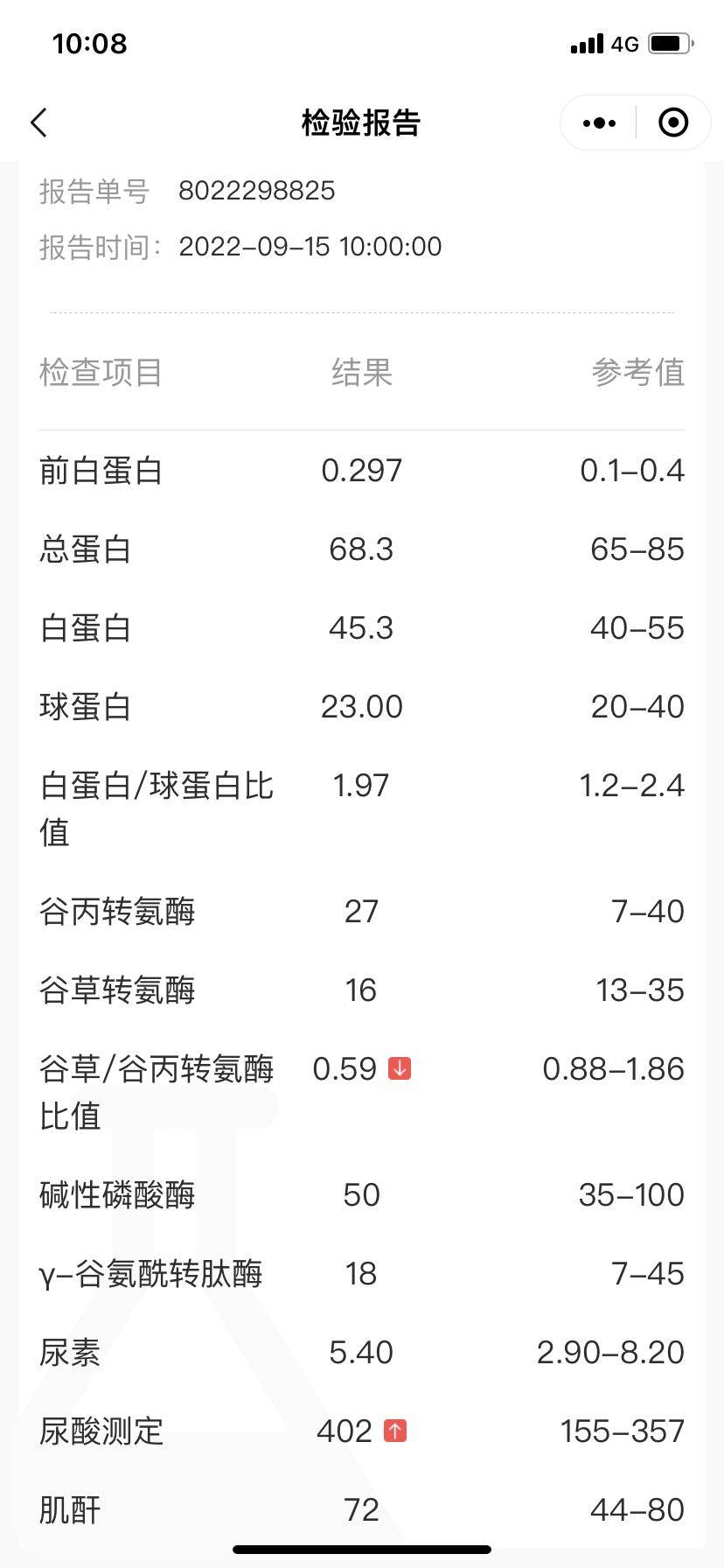This screenshot has height=1568, width=724.
Task: Close the mini program with the circle button
Action: 672,123
